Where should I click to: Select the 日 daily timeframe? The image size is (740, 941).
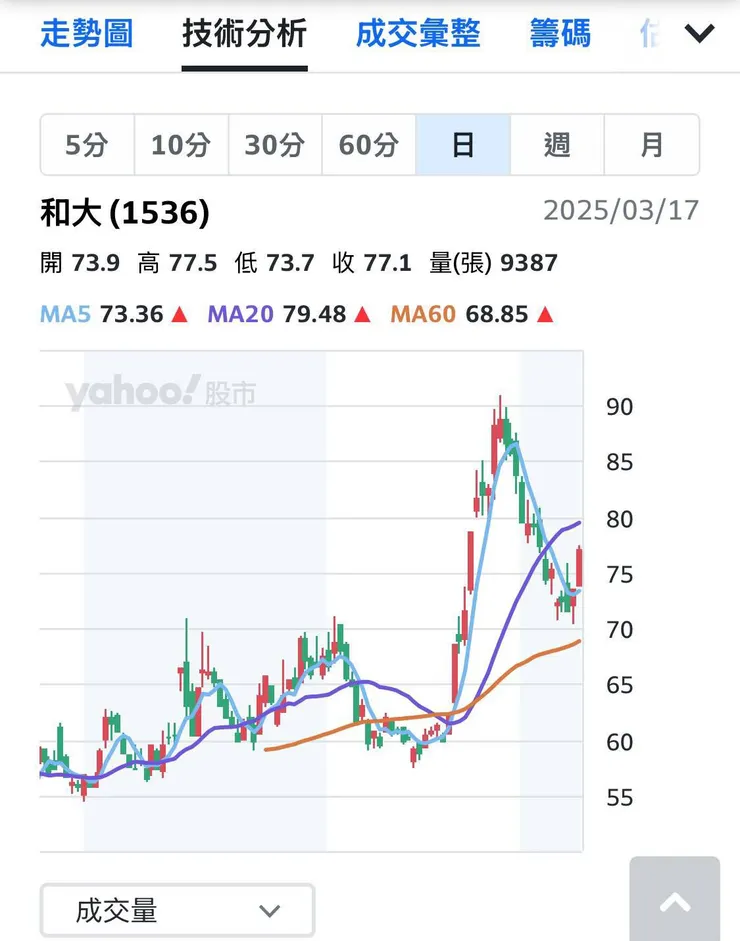462,144
